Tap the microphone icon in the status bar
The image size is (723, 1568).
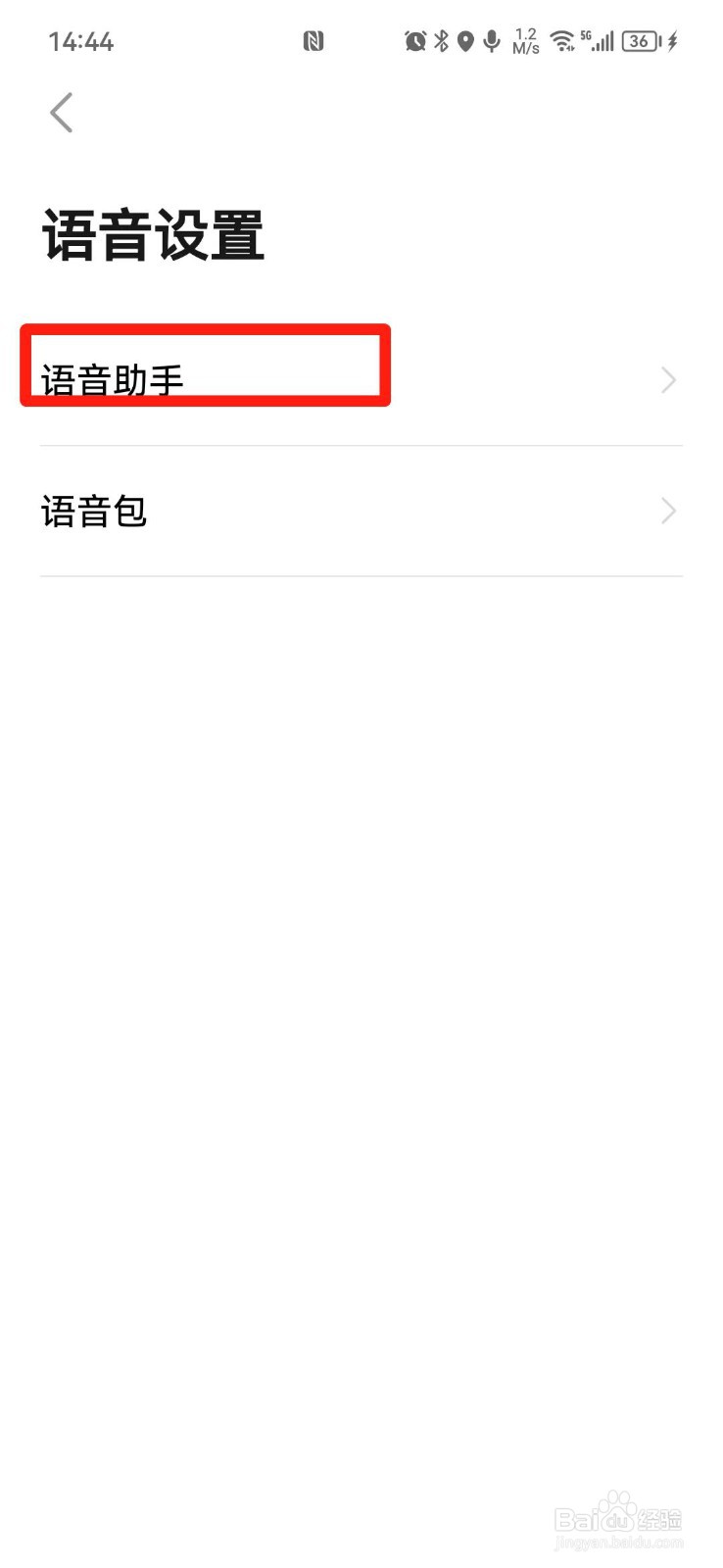click(x=491, y=40)
